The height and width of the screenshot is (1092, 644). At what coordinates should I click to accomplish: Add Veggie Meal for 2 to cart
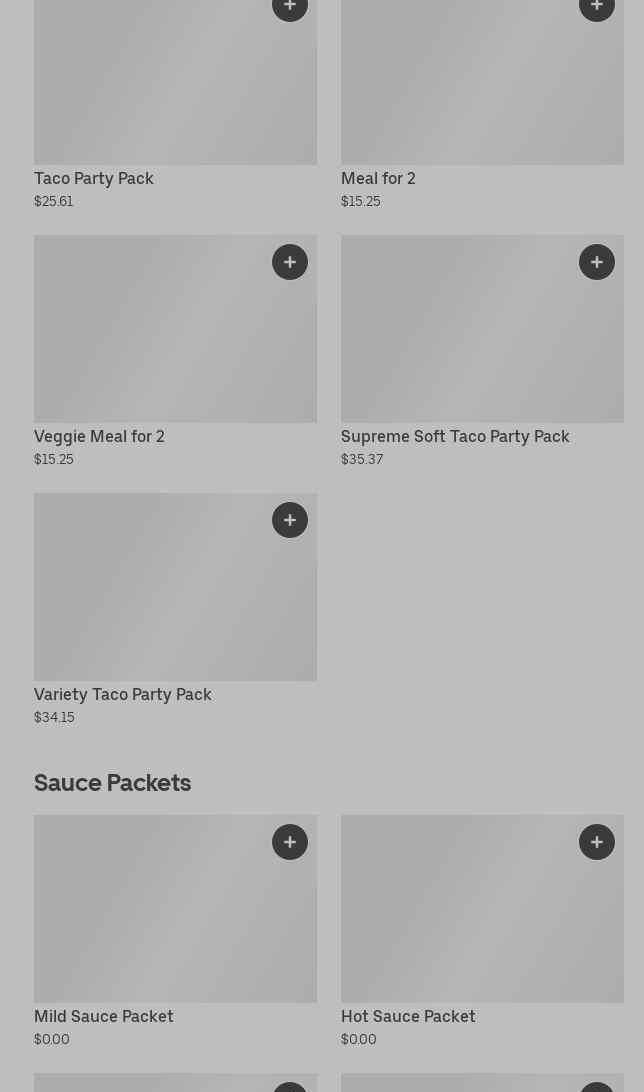point(289,262)
